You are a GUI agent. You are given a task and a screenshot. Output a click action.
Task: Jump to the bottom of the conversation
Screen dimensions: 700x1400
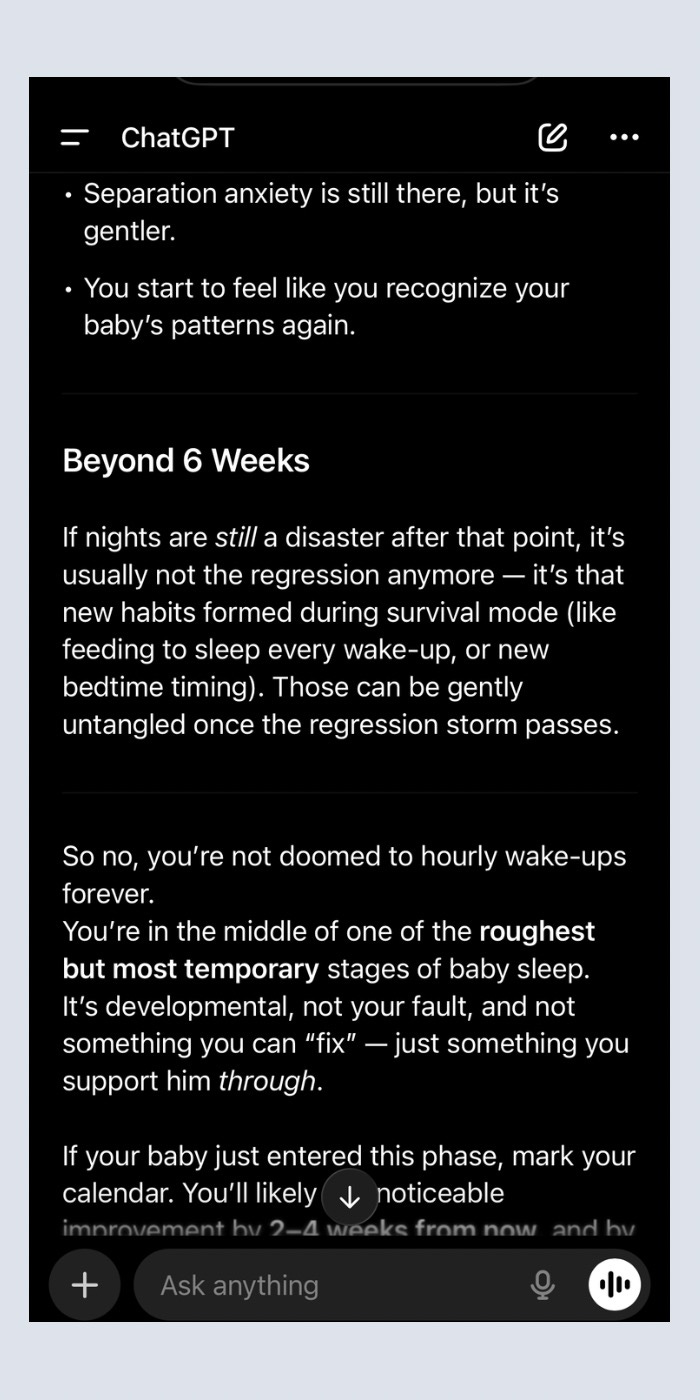coord(350,1197)
